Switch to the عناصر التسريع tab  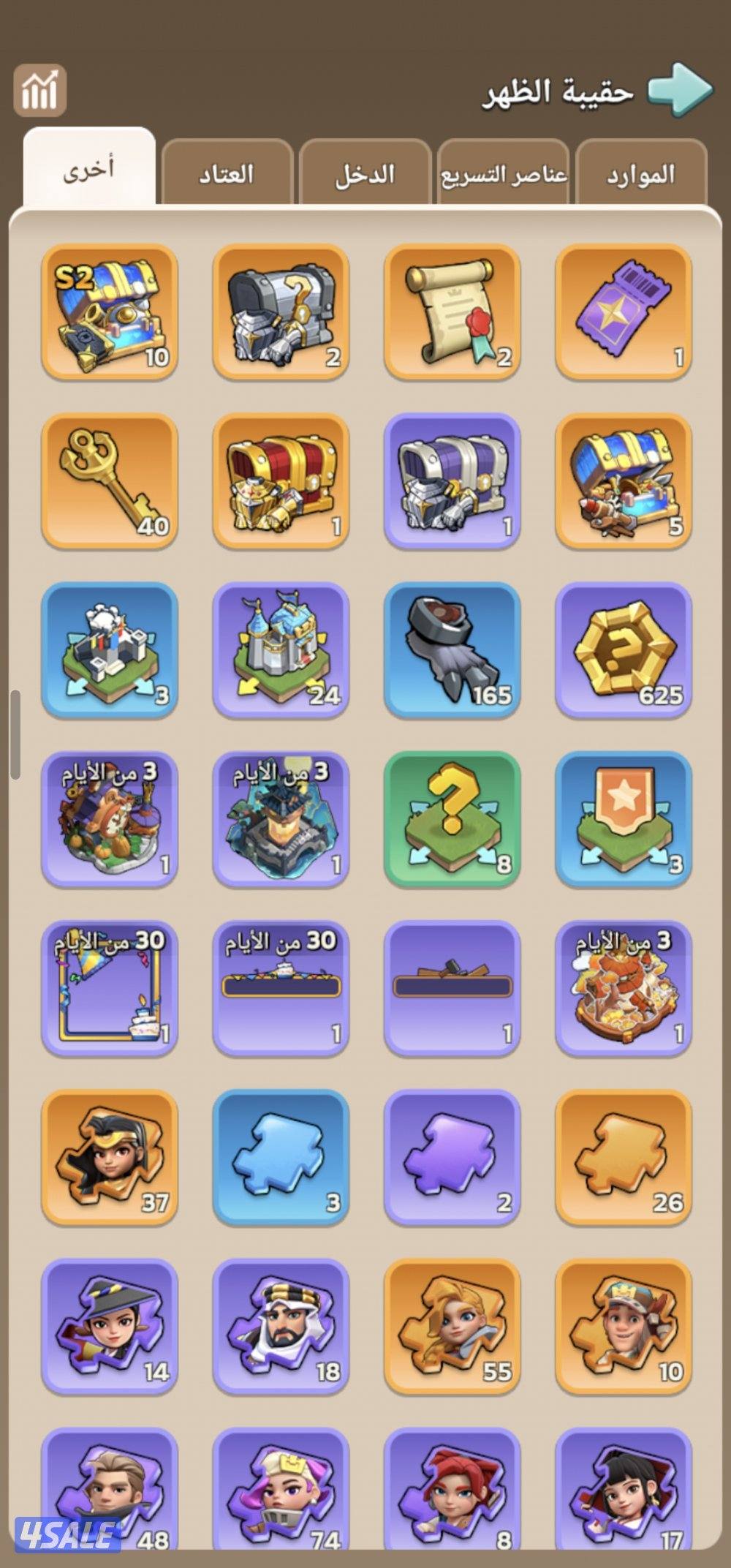(x=504, y=174)
